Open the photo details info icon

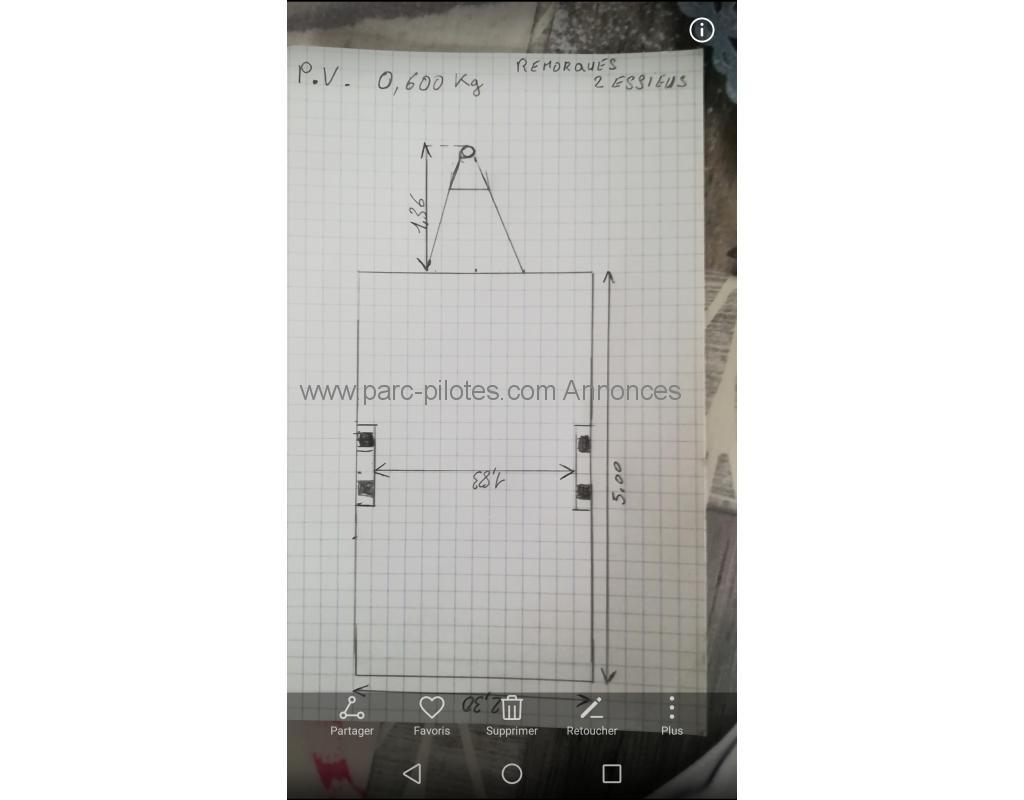(x=702, y=30)
